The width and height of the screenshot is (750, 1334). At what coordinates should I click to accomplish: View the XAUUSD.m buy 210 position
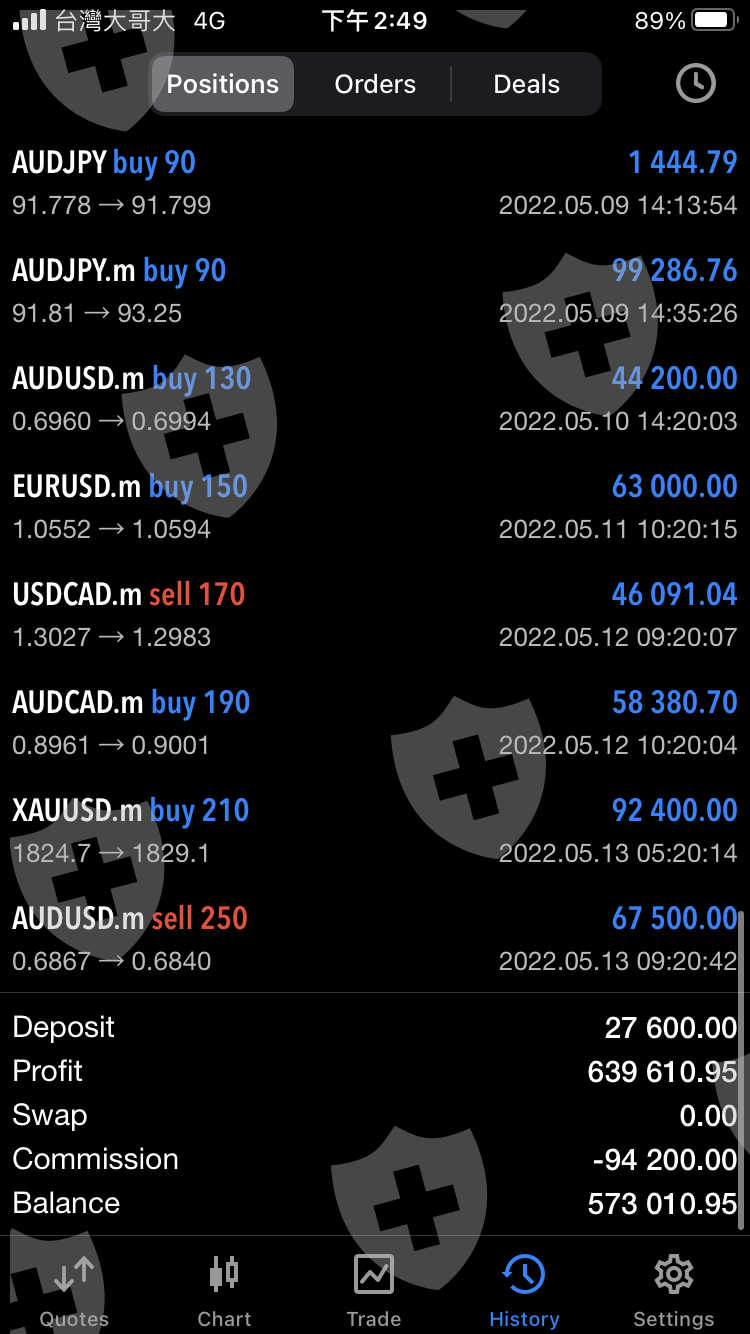click(375, 831)
